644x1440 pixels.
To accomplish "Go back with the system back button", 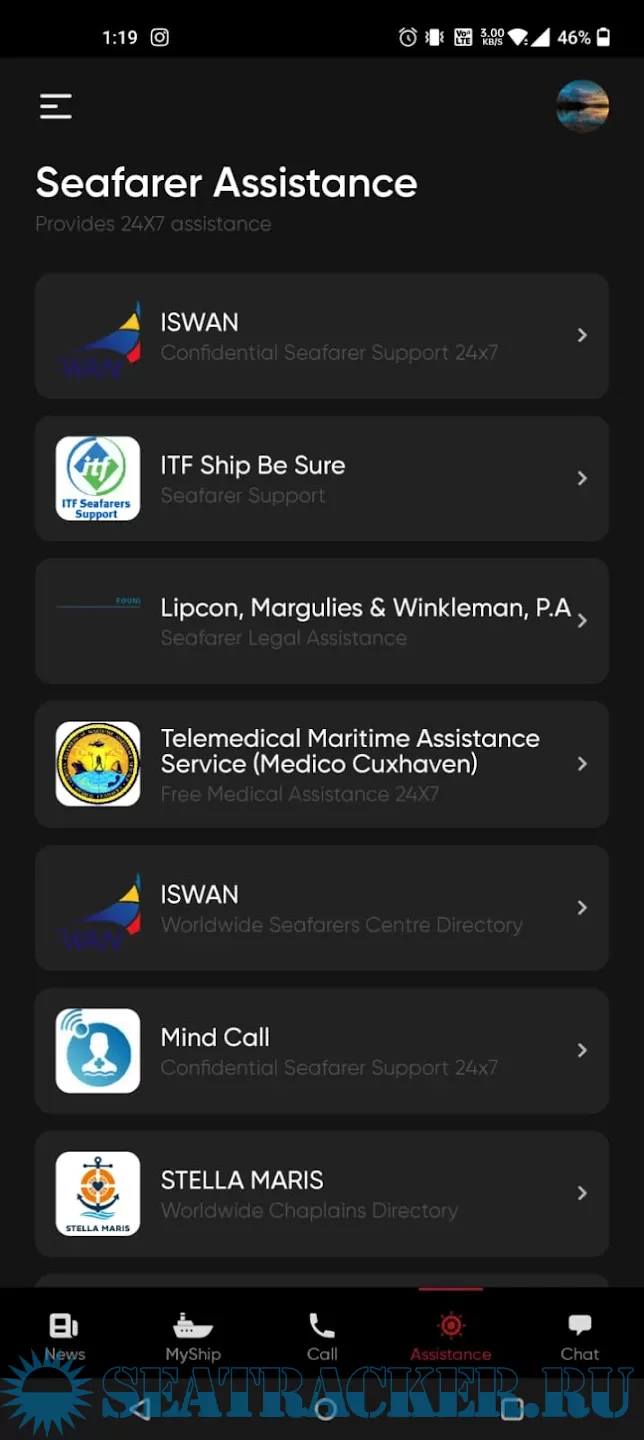I will point(140,1410).
